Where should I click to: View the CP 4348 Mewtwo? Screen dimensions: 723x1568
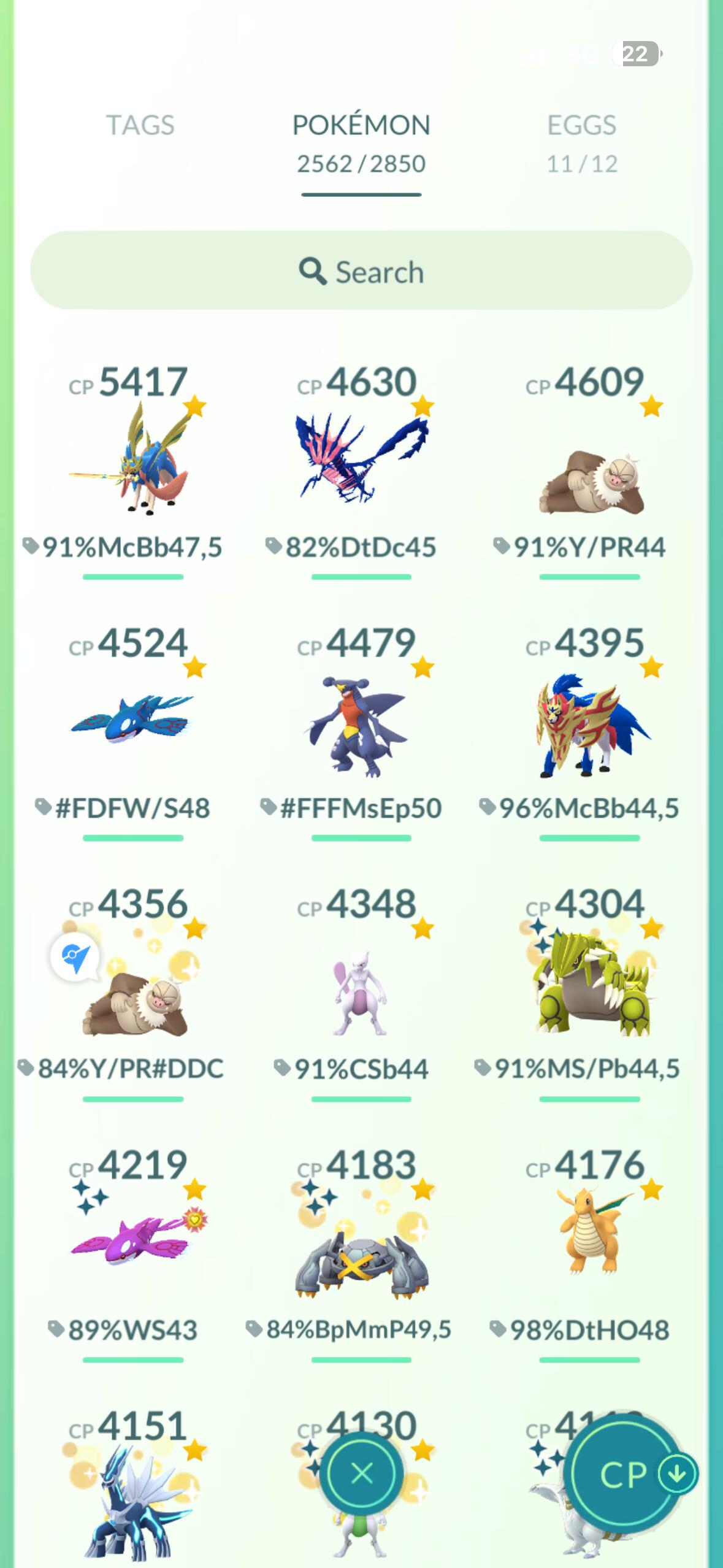[361, 988]
